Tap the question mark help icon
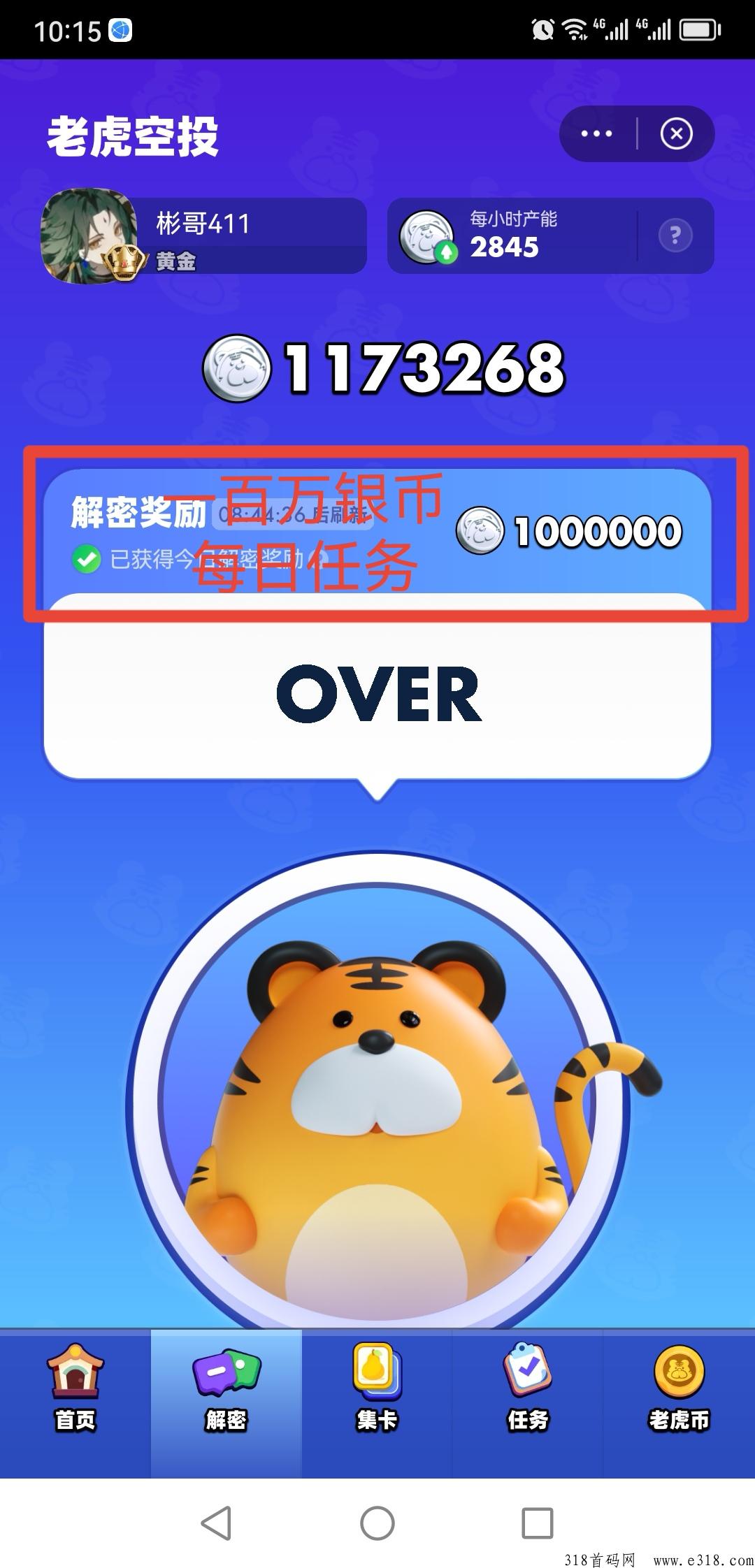The image size is (755, 1568). click(x=675, y=235)
